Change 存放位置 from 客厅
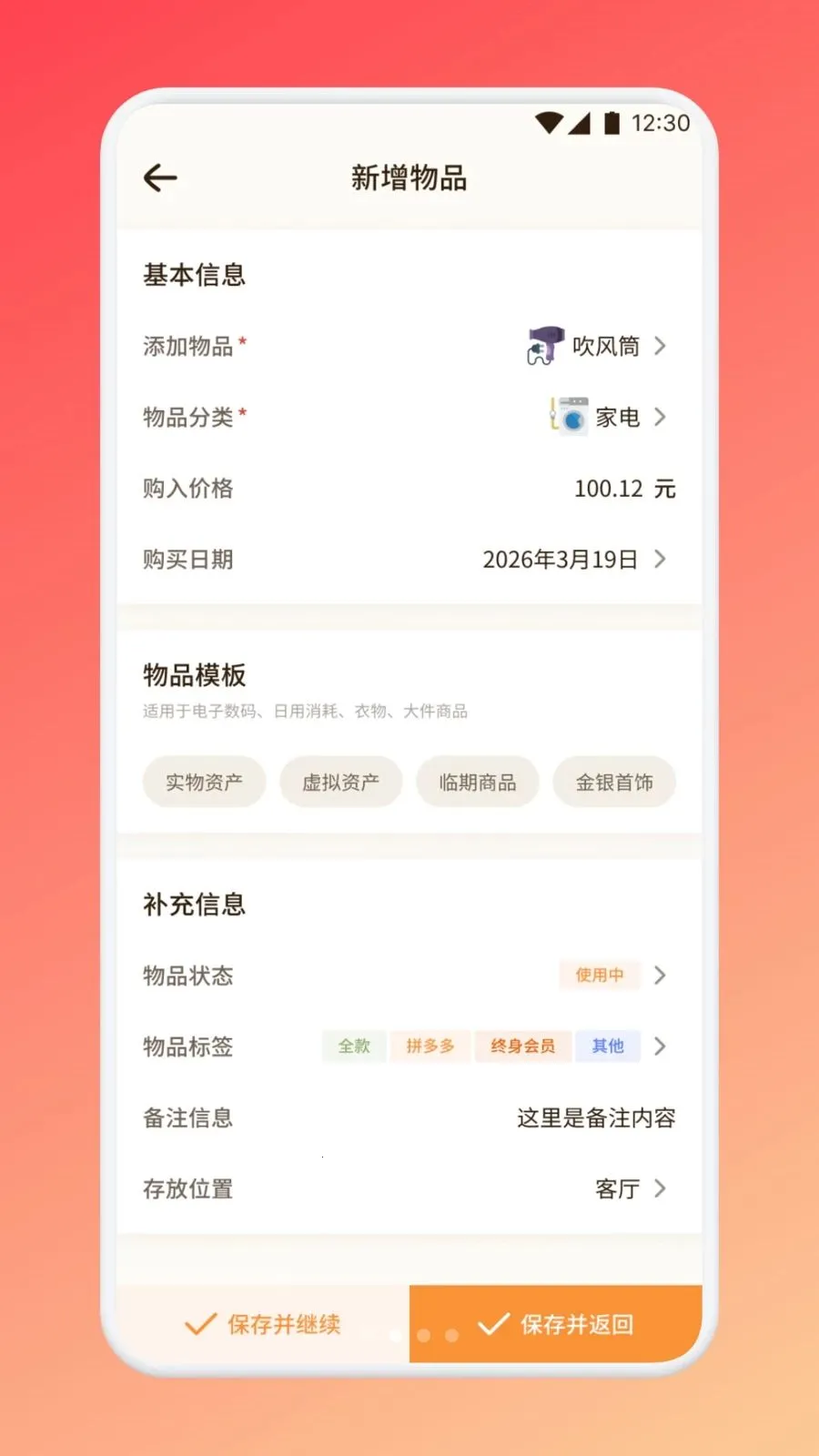The height and width of the screenshot is (1456, 819). [x=628, y=1188]
